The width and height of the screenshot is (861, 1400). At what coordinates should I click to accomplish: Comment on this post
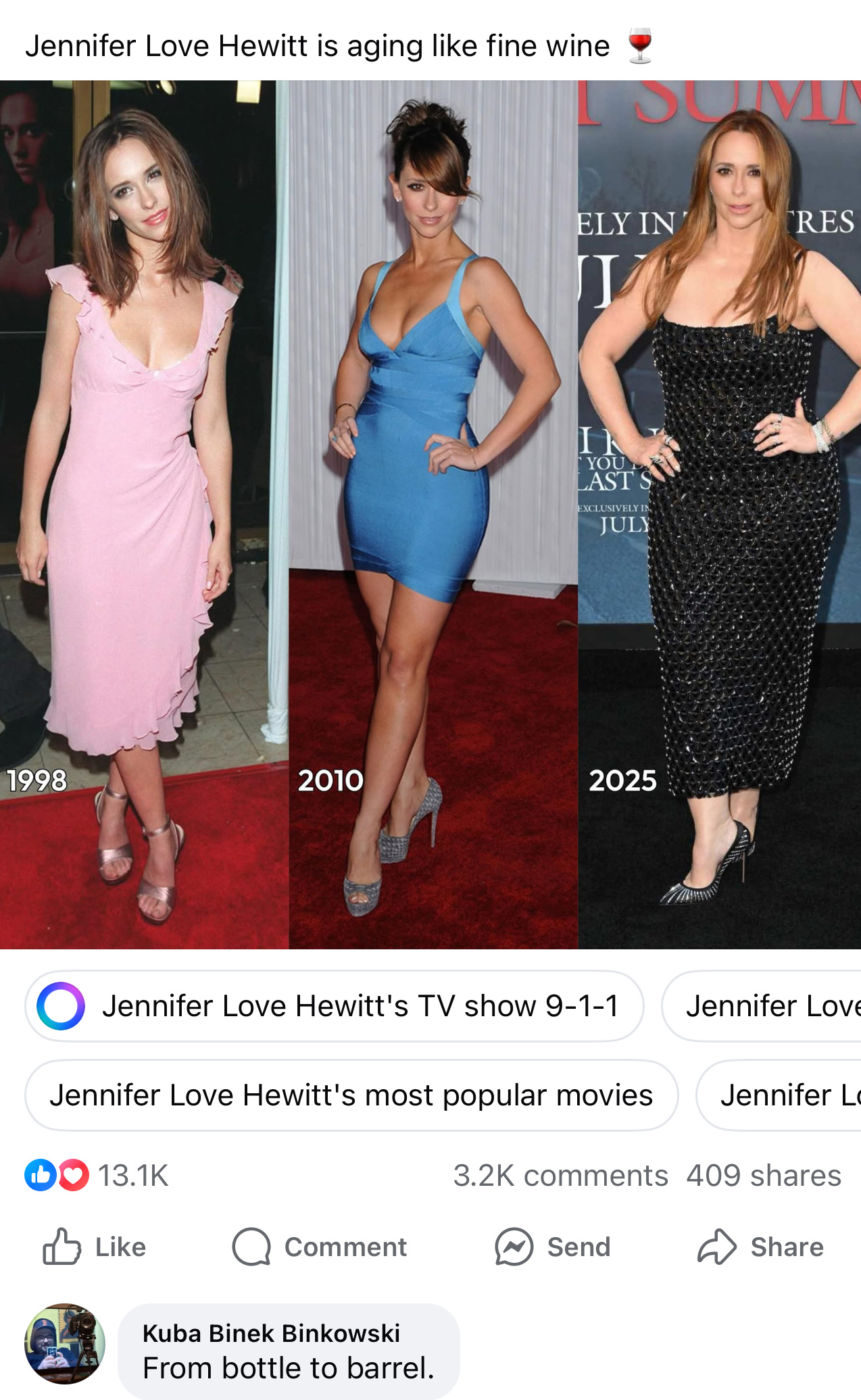320,1247
